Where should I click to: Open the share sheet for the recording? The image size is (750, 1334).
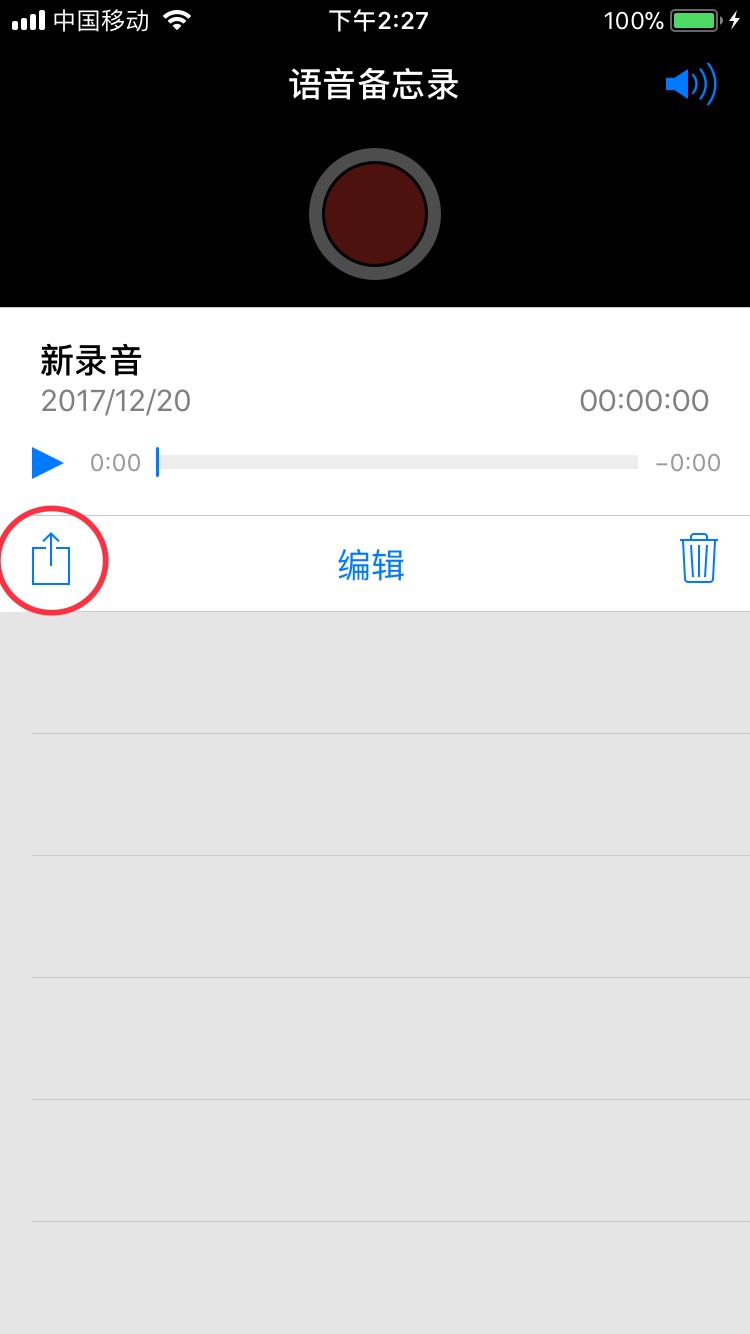pyautogui.click(x=52, y=560)
